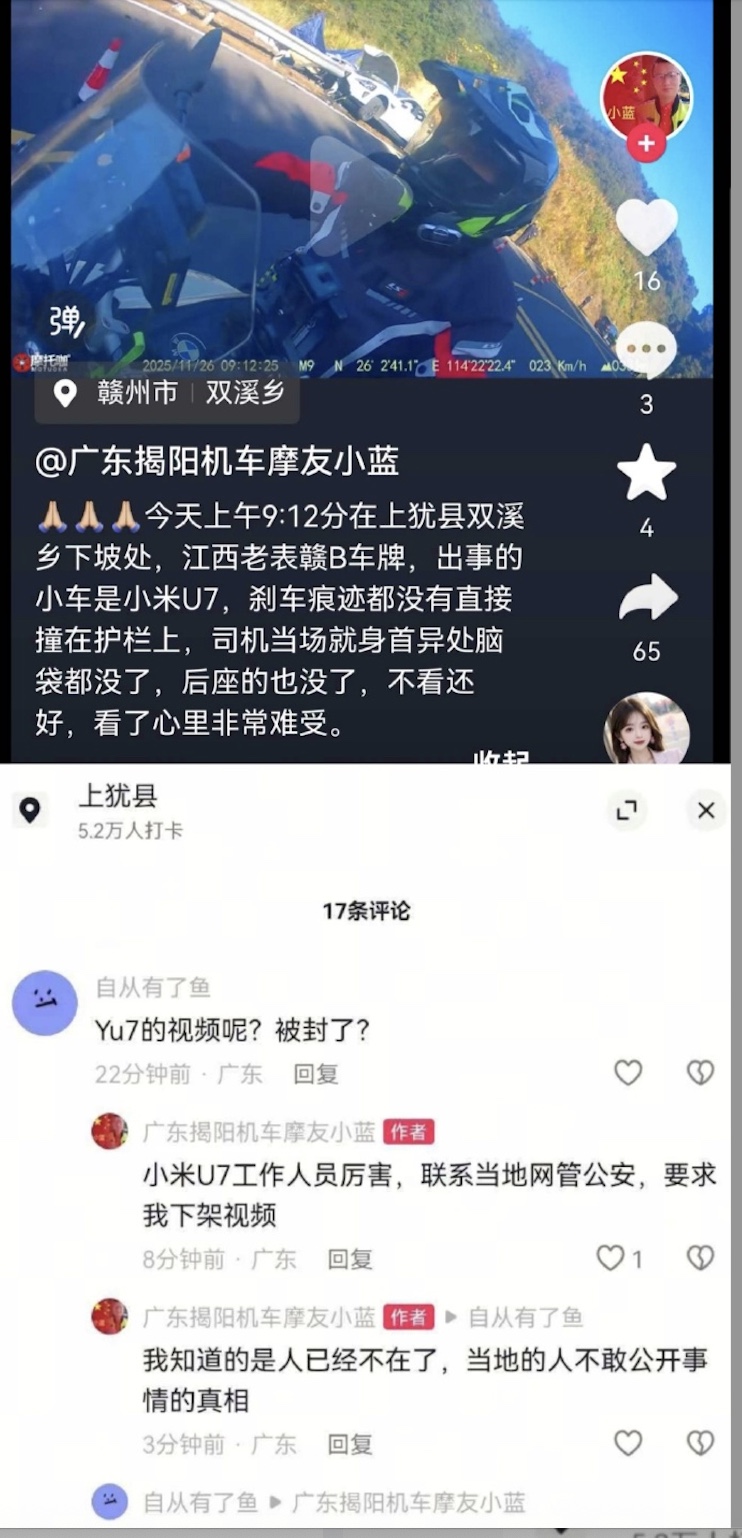Image resolution: width=742 pixels, height=1538 pixels.
Task: Like the author's reply about 要求我下架视频
Action: pyautogui.click(x=610, y=1258)
